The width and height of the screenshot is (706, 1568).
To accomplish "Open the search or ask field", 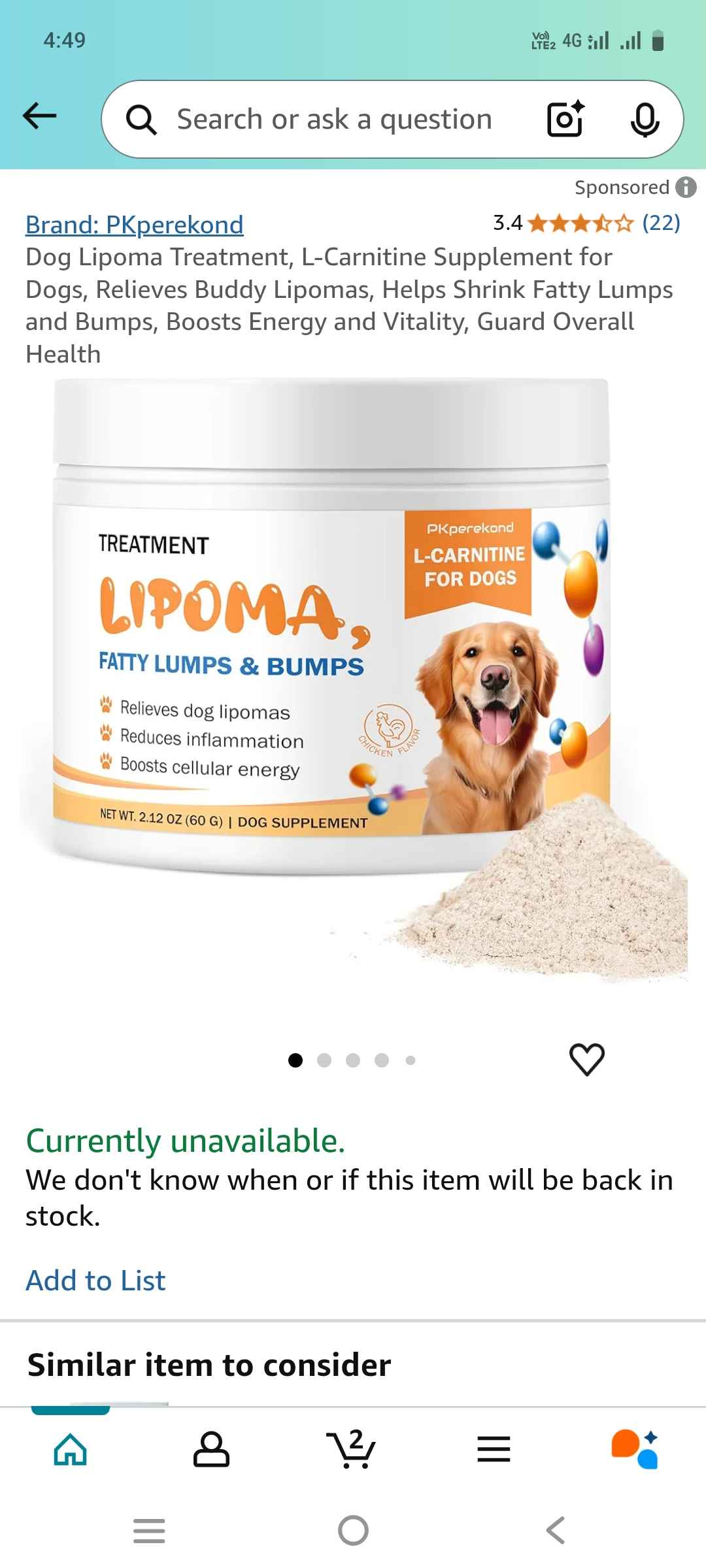I will tap(333, 120).
